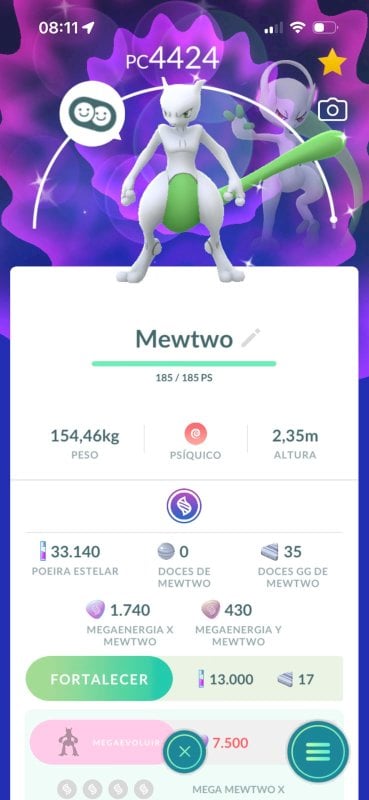Open the AR camera icon
This screenshot has width=369, height=800.
point(333,110)
